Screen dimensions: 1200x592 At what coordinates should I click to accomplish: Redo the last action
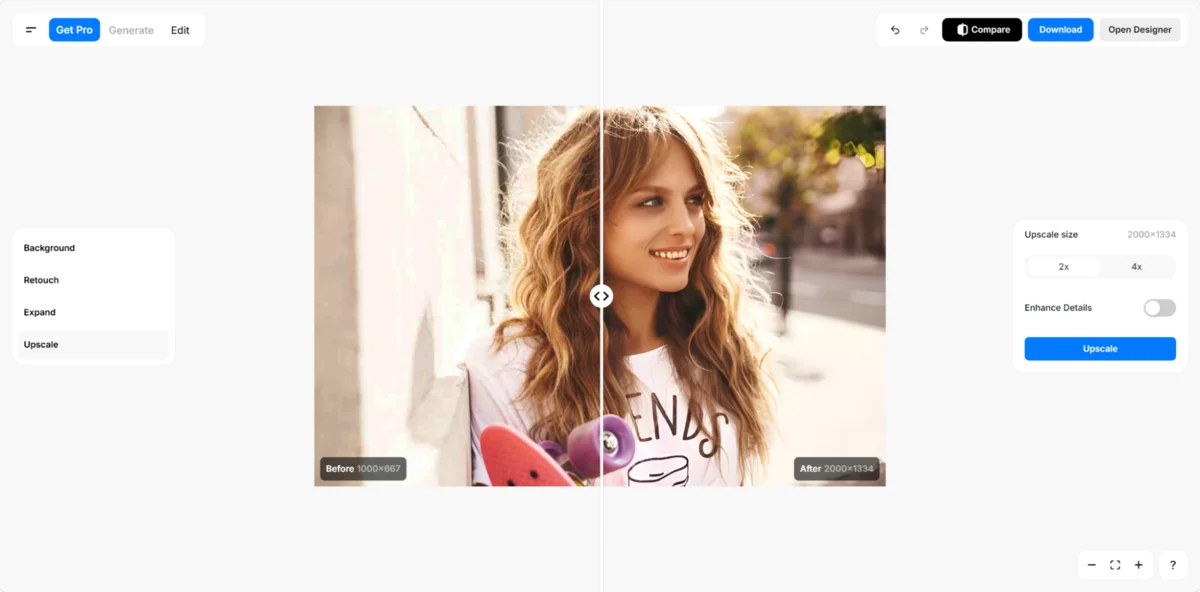[x=924, y=30]
